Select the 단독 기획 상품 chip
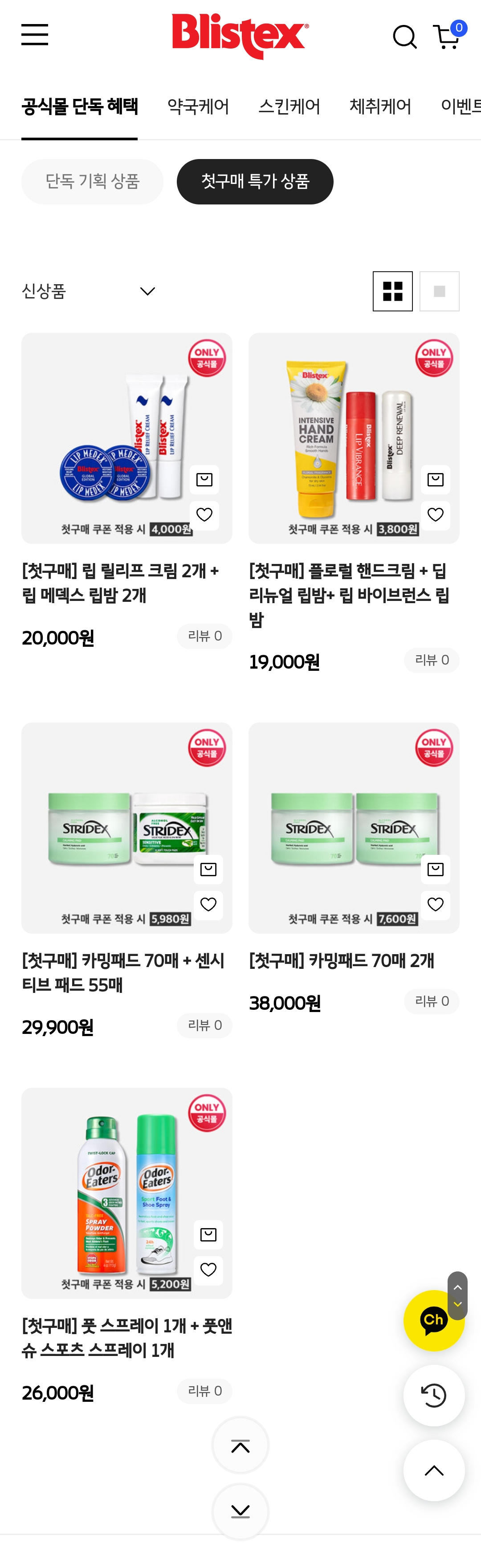Image resolution: width=481 pixels, height=1568 pixels. click(x=93, y=181)
